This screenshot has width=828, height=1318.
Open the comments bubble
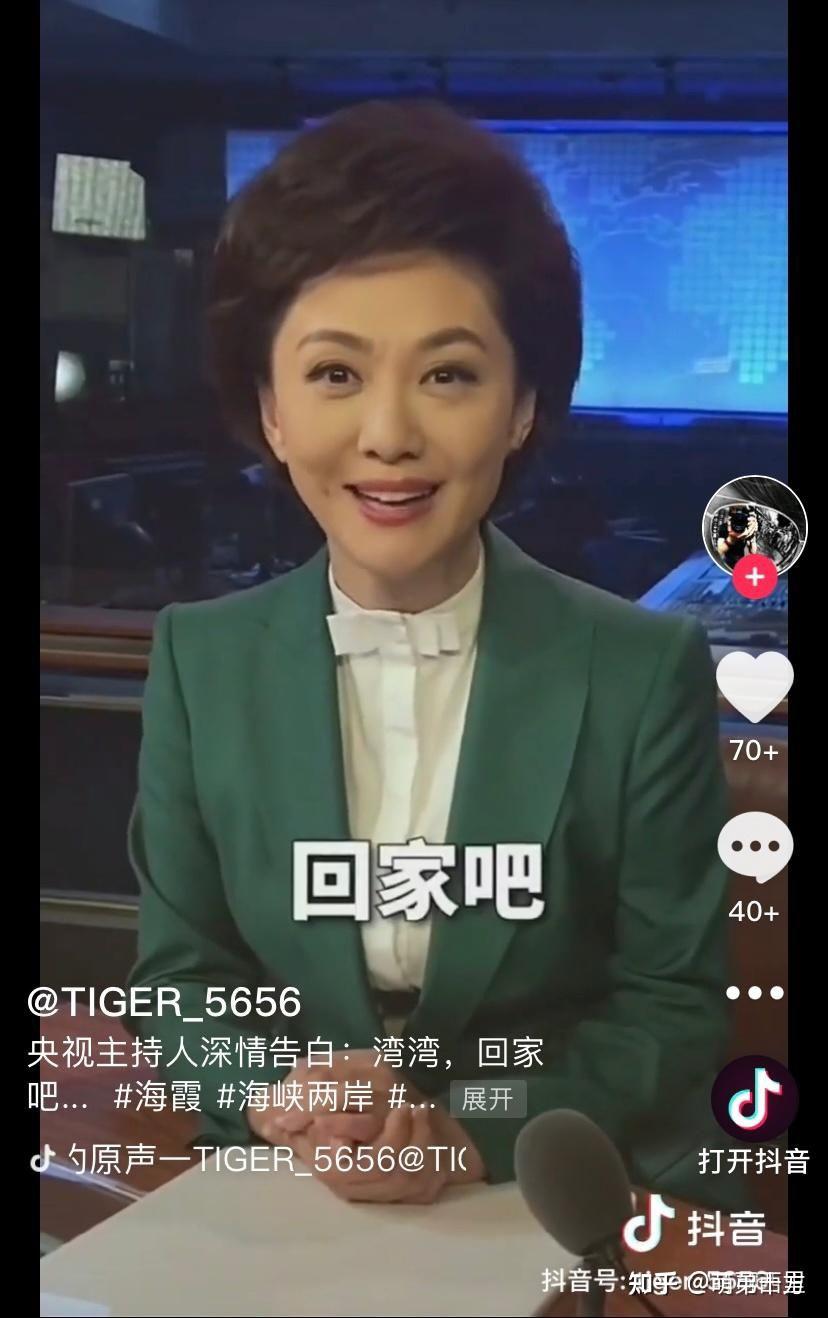755,849
